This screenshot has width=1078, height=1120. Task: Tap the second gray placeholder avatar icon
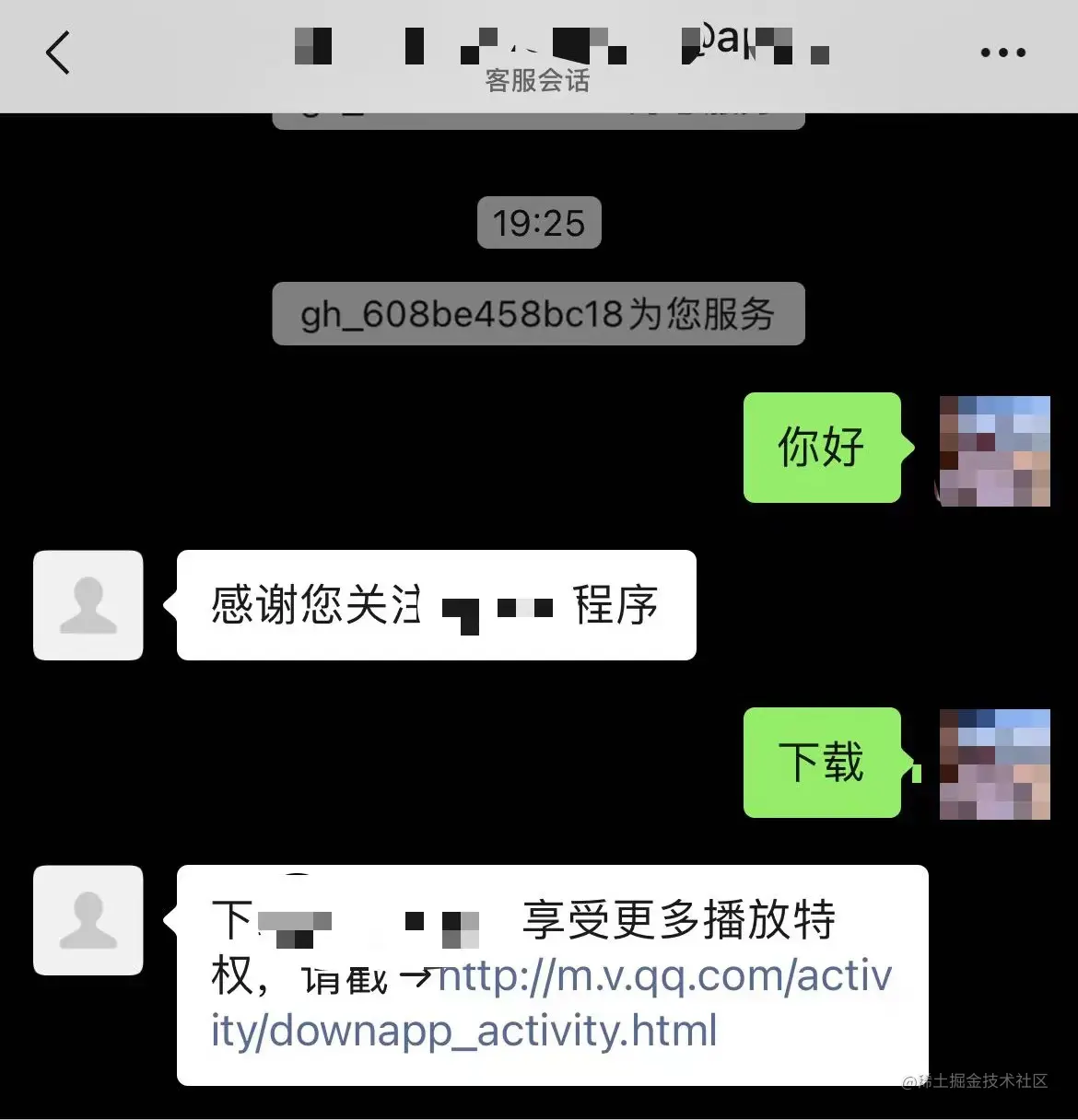pos(88,920)
